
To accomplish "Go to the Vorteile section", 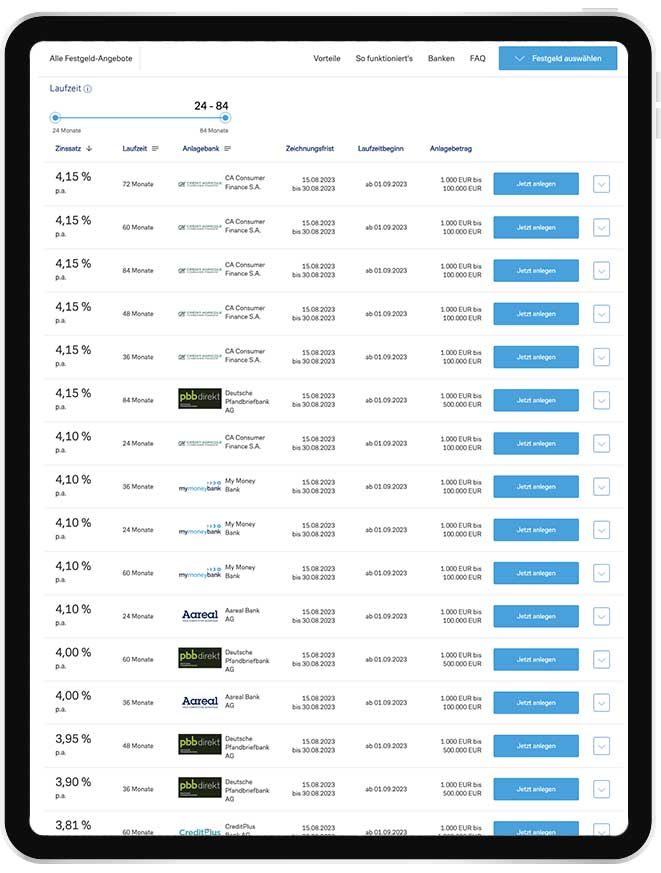I will click(x=327, y=58).
